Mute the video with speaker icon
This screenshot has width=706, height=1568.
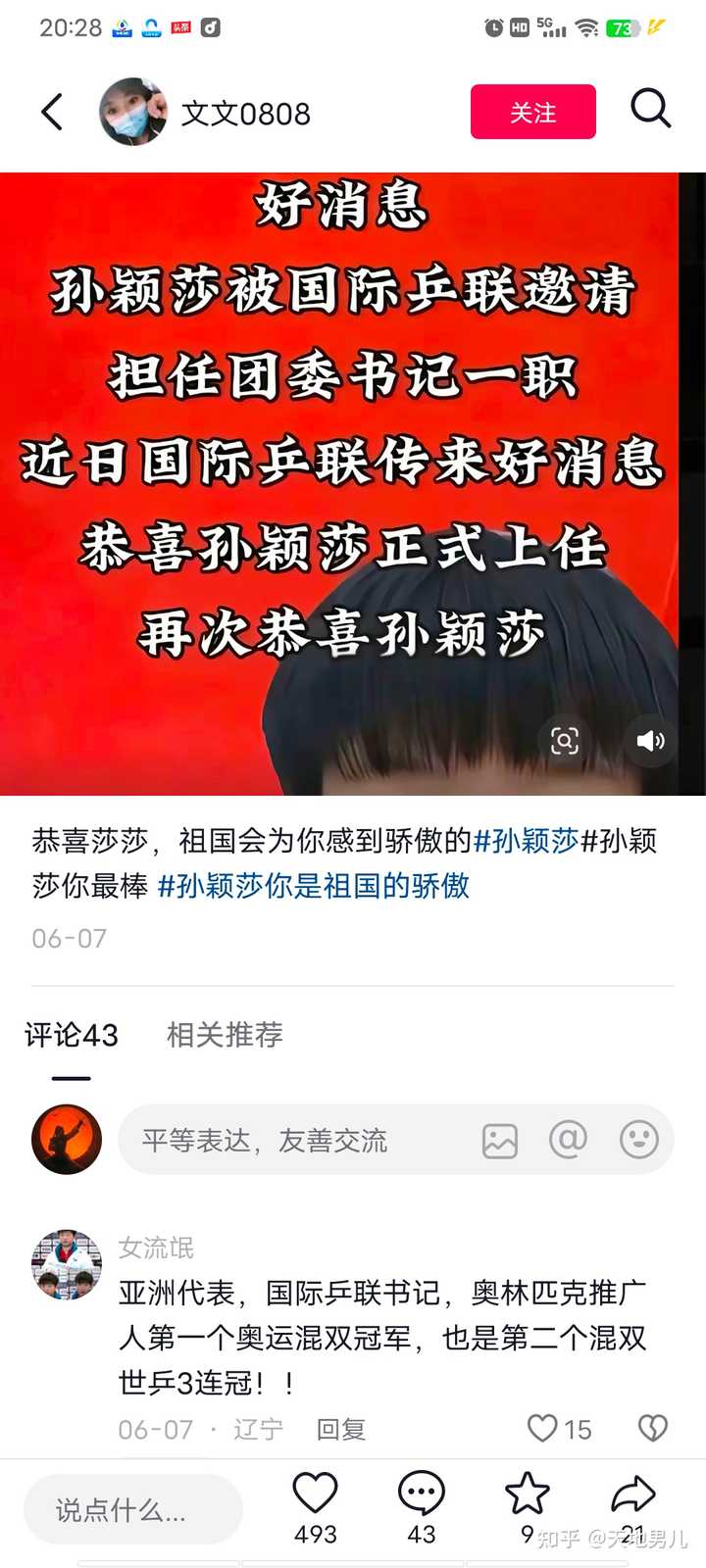[650, 740]
